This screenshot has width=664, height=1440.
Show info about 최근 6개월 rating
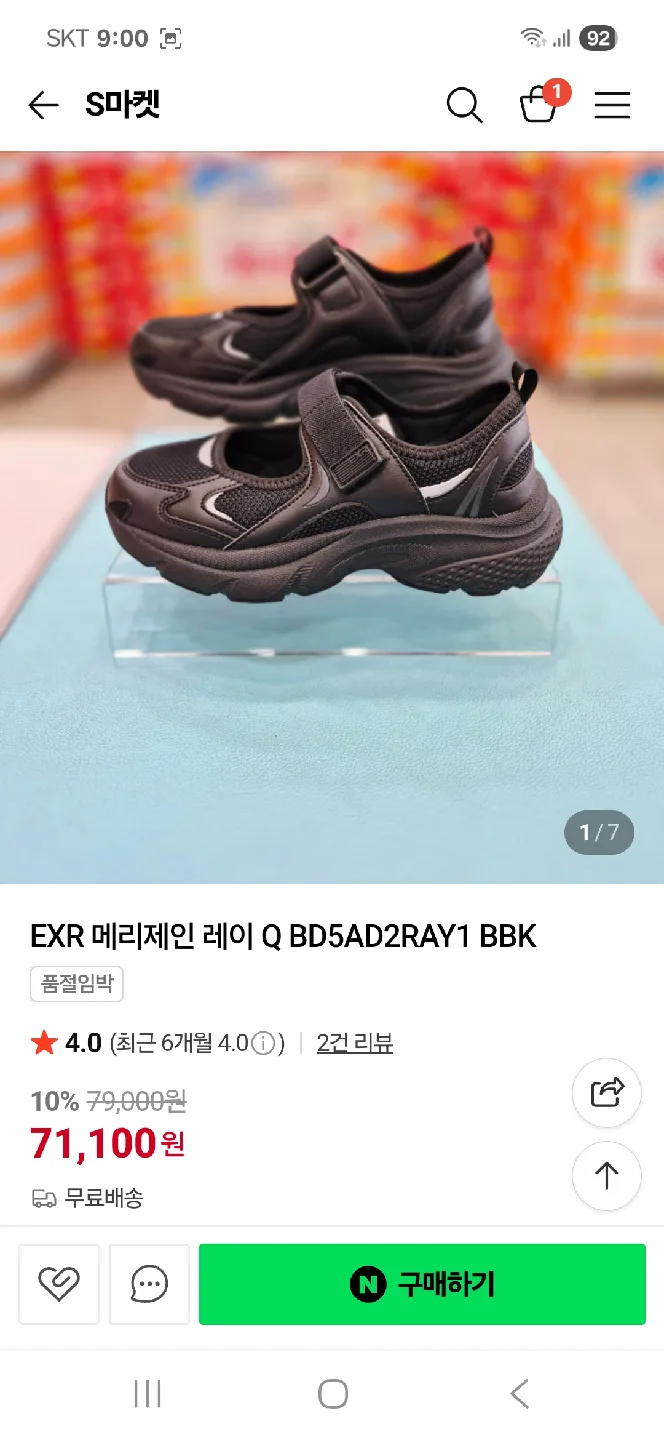(x=263, y=1044)
